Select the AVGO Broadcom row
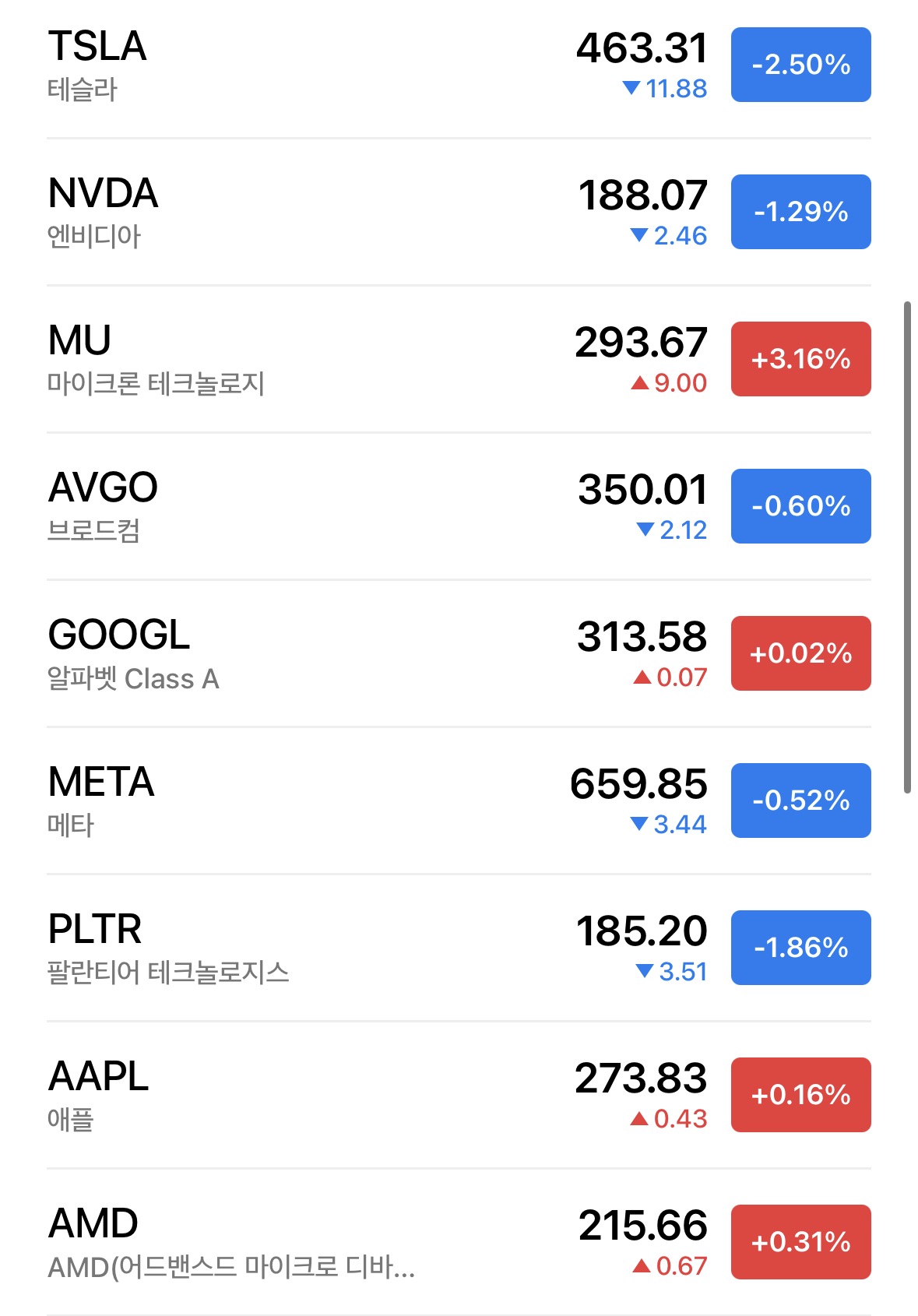The height and width of the screenshot is (1316, 918). coord(311,507)
